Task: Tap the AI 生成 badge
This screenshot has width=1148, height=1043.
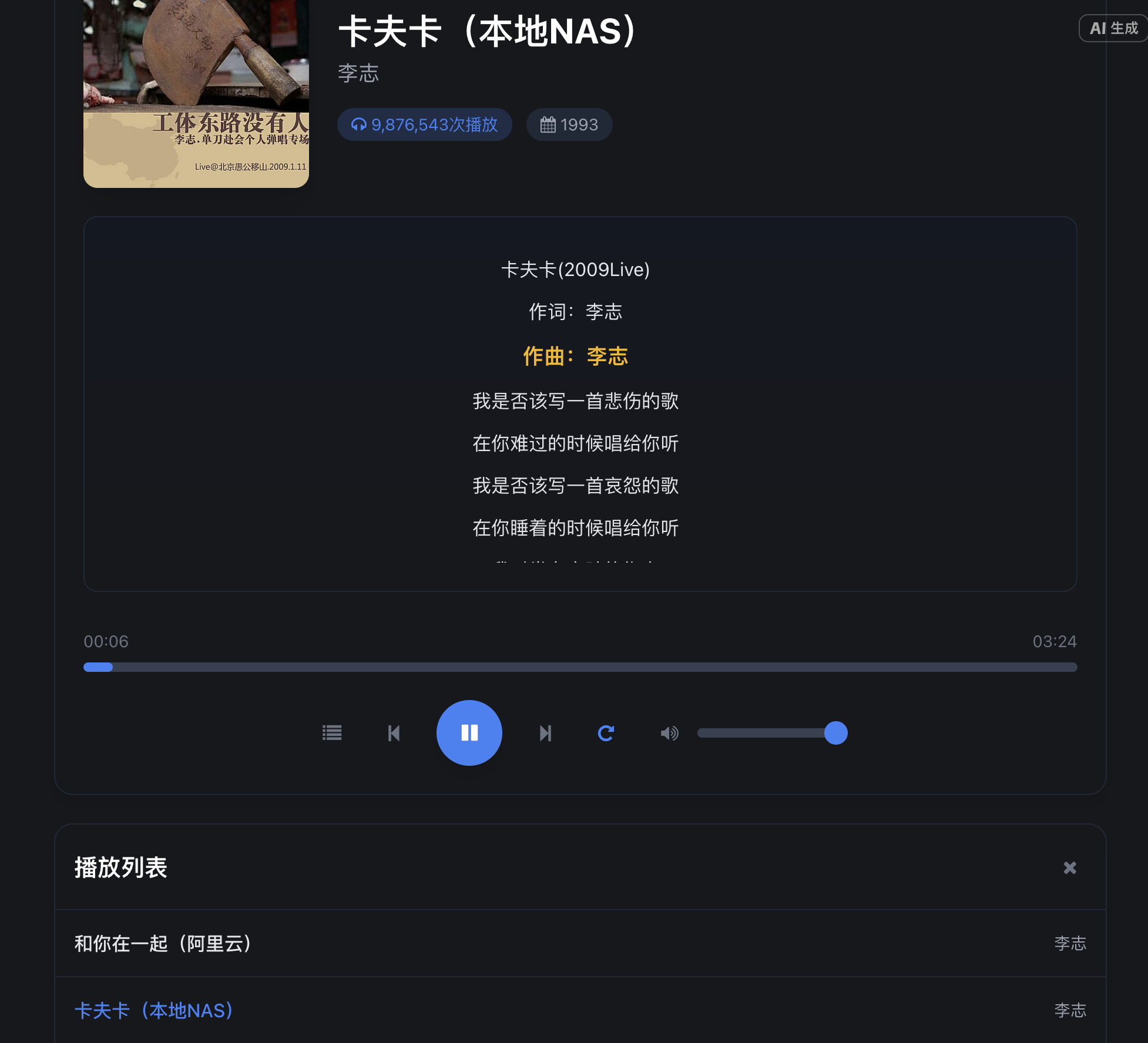Action: click(1113, 28)
